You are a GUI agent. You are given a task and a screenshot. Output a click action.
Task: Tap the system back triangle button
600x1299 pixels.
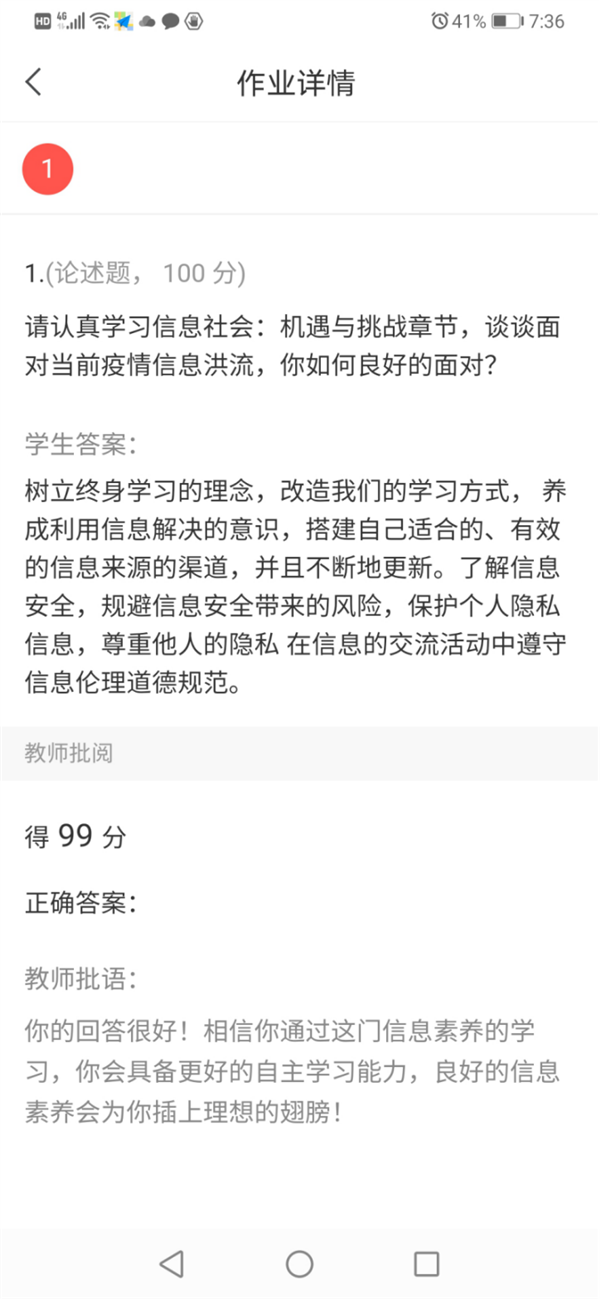coord(172,1263)
